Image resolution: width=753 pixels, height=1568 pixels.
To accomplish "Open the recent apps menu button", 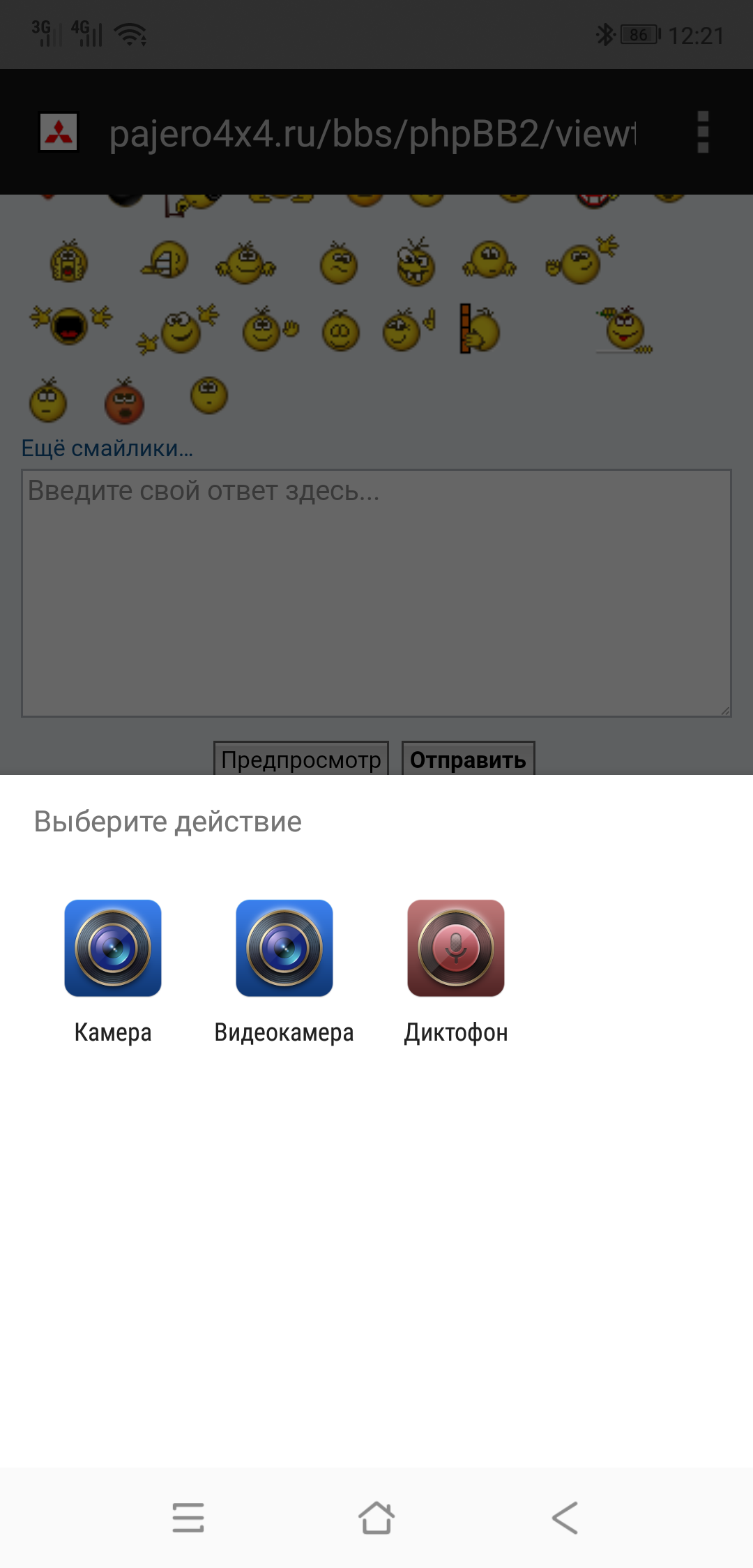I will [x=188, y=1518].
